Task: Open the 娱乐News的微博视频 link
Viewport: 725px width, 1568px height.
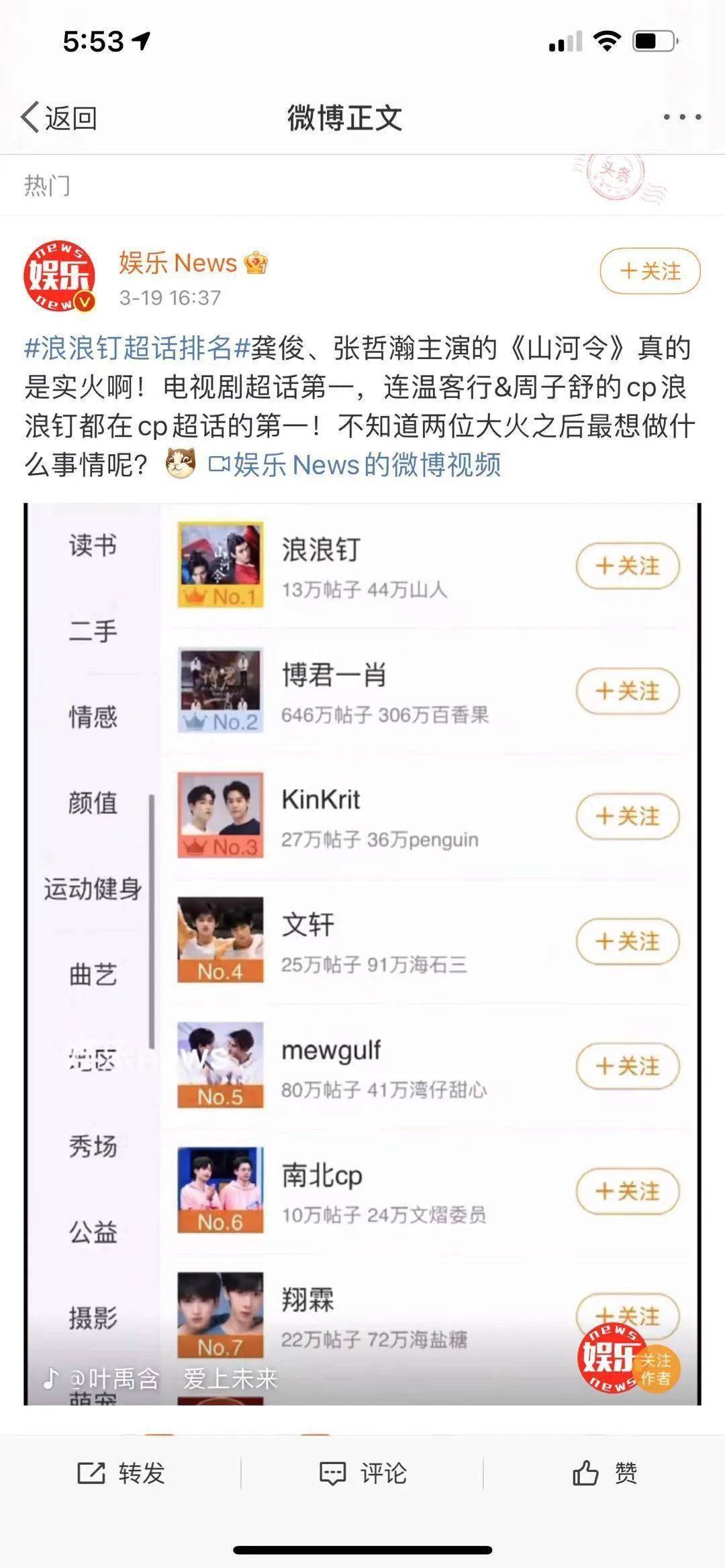Action: click(x=356, y=465)
